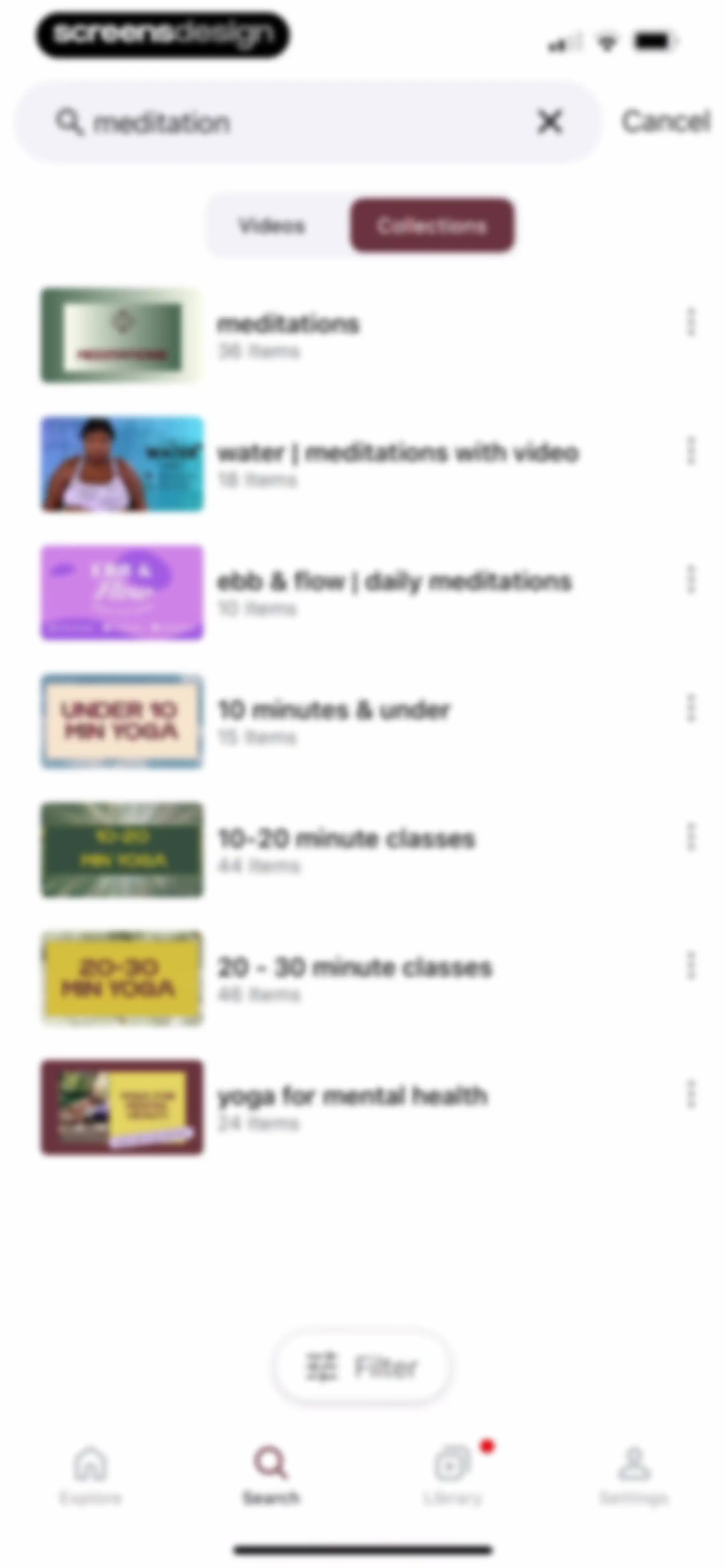The height and width of the screenshot is (1568, 725).
Task: Select the Collections tab
Action: (432, 226)
